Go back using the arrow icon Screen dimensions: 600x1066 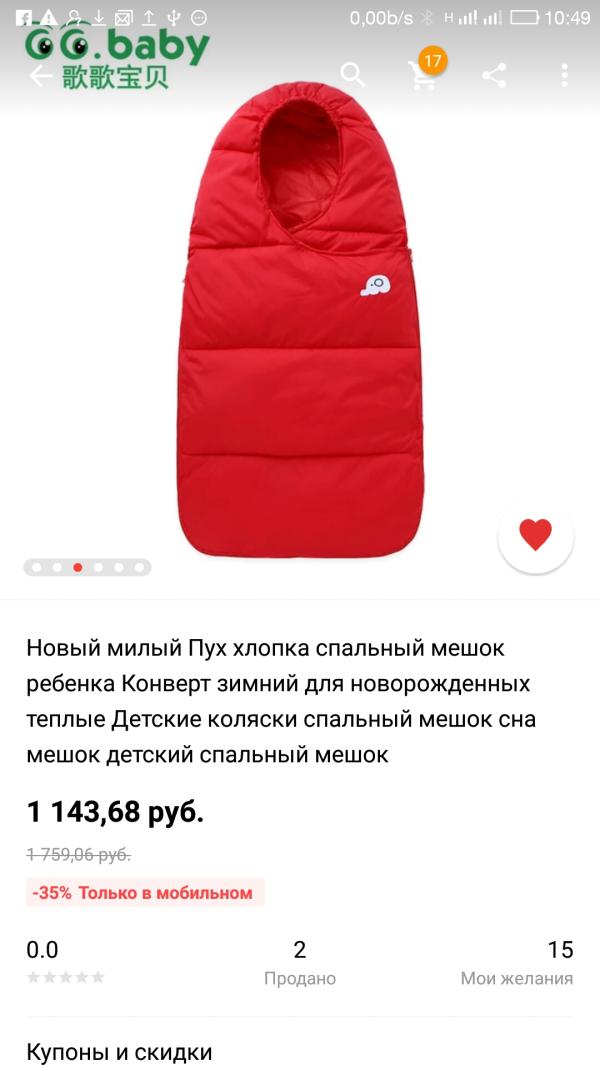tap(40, 76)
